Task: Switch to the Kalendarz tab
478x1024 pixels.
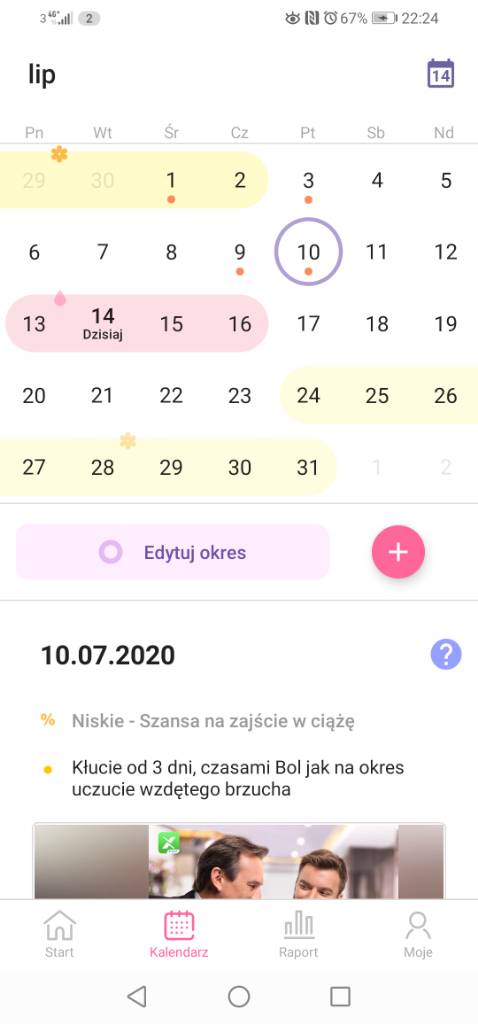Action: (179, 935)
